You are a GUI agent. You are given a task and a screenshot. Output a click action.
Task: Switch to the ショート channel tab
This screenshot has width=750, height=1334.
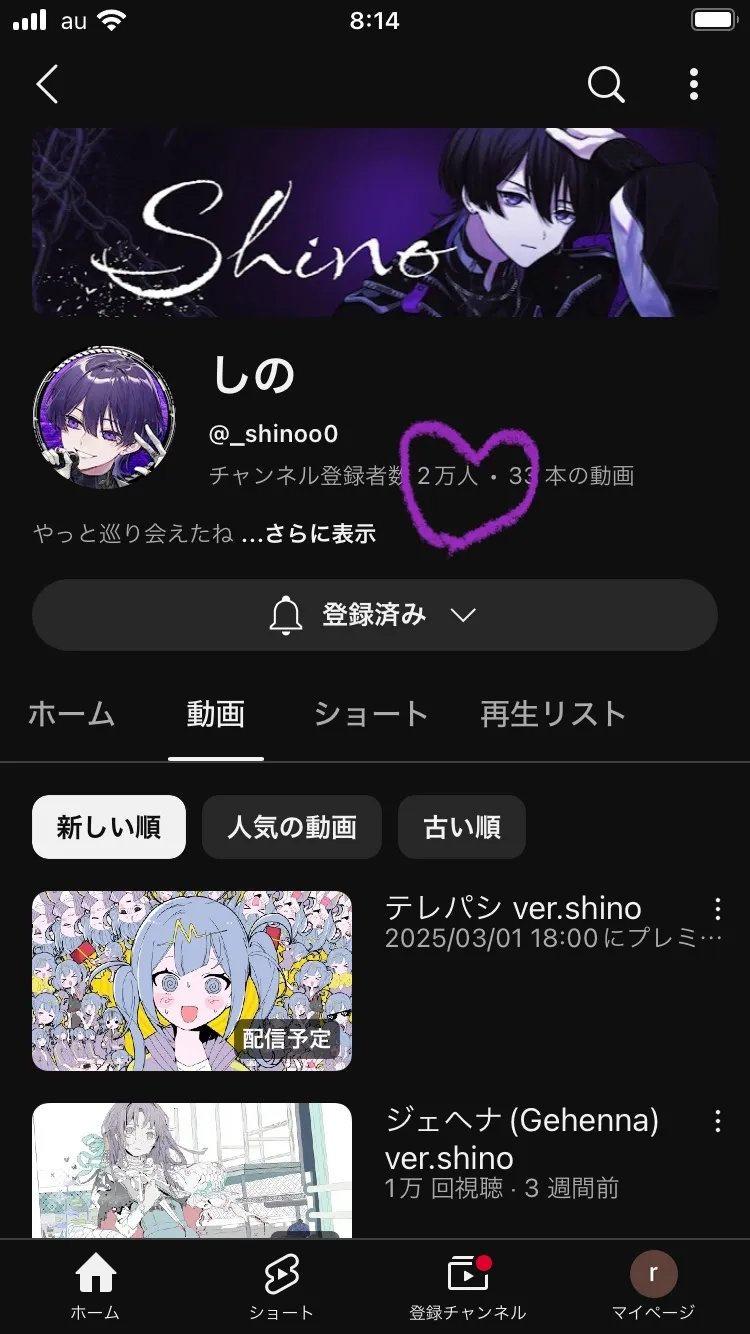tap(371, 714)
